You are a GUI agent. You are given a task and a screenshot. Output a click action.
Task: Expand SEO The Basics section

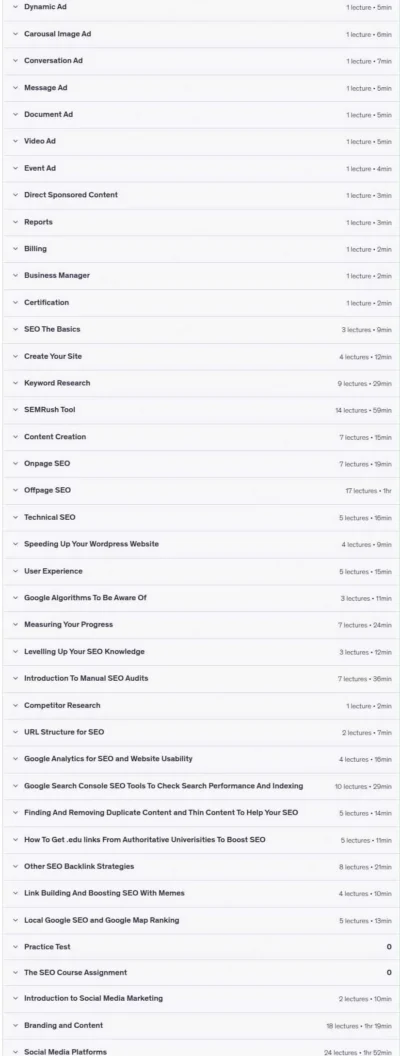[201, 329]
